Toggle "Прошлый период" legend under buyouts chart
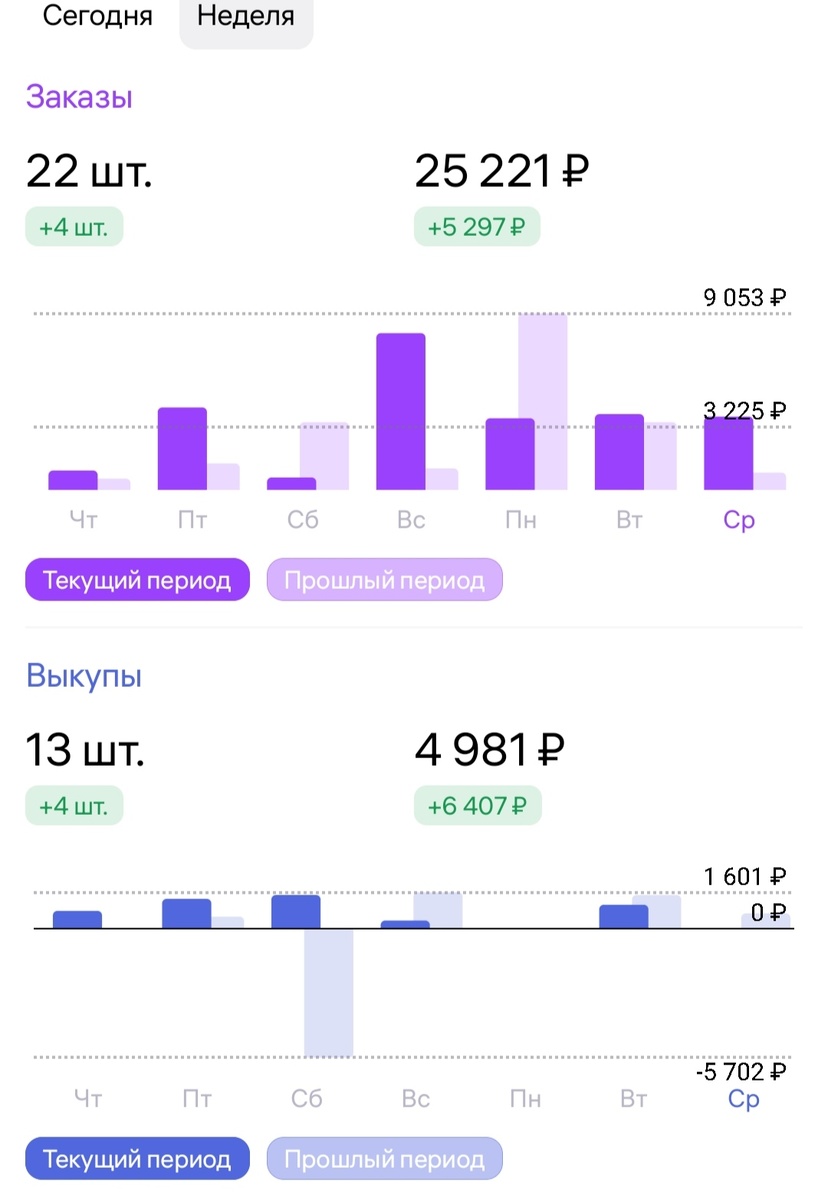This screenshot has width=828, height=1200. point(384,1158)
